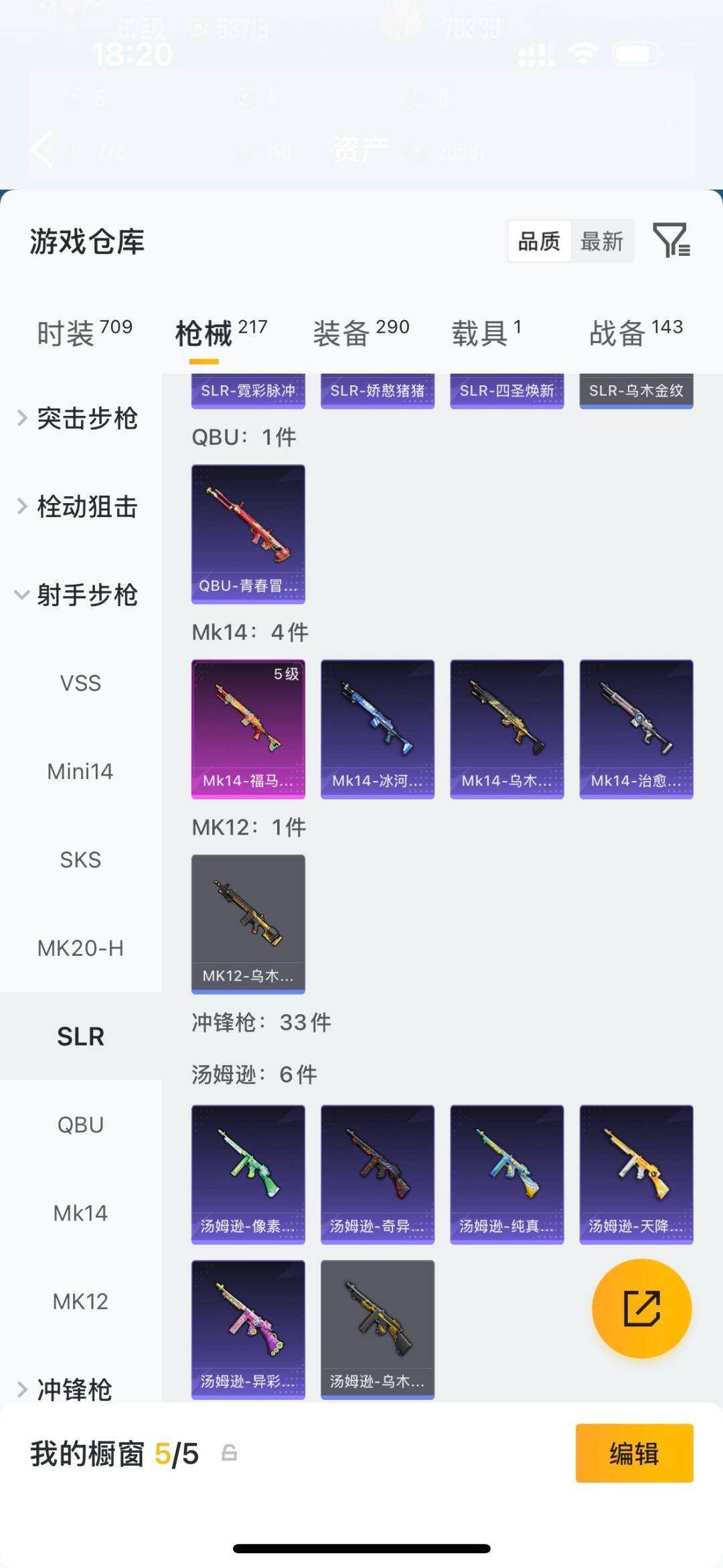Select the purple 5级 Mk14-福马 skin
Screen dimensions: 723x1568
248,727
